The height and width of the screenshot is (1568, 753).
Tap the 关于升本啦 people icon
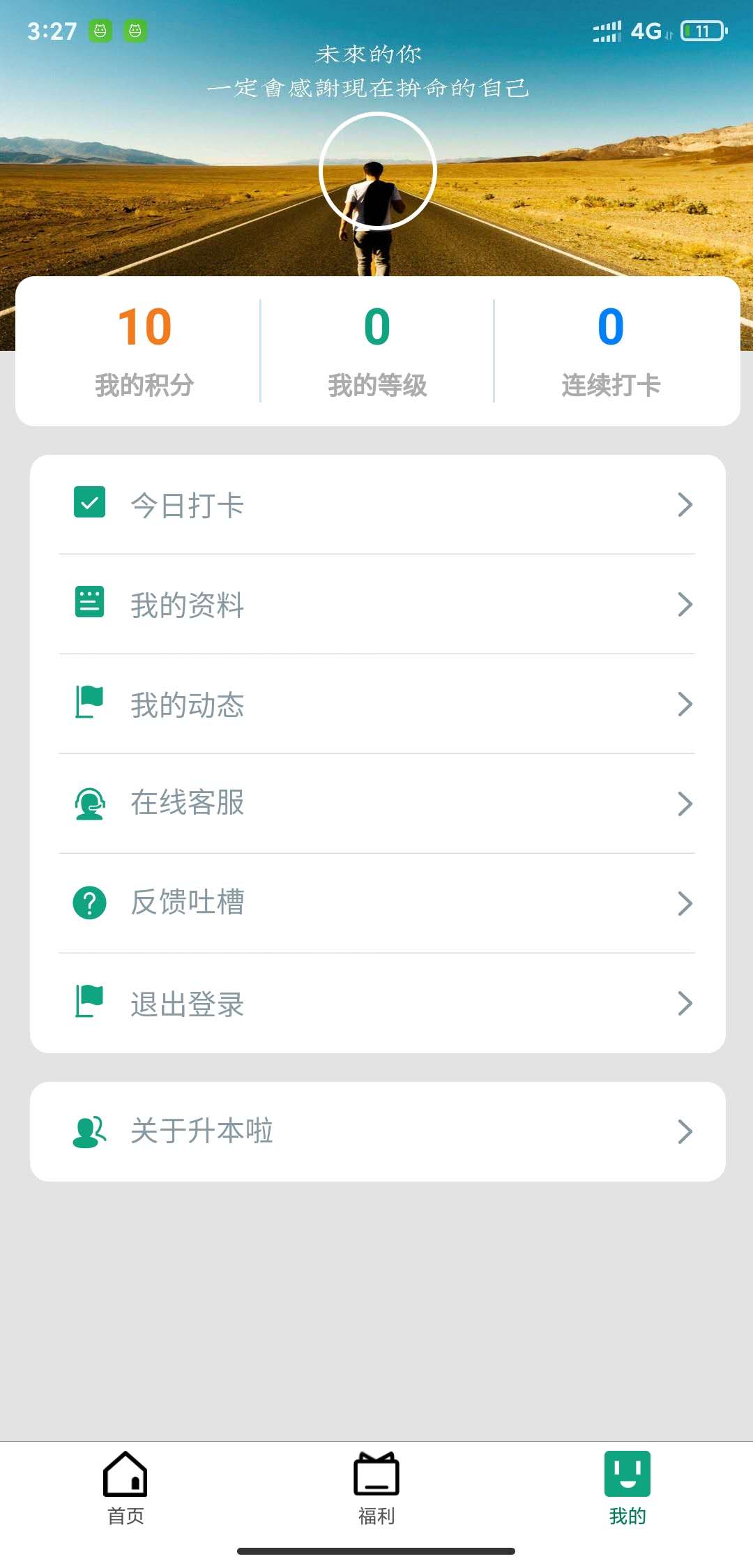click(x=89, y=1130)
